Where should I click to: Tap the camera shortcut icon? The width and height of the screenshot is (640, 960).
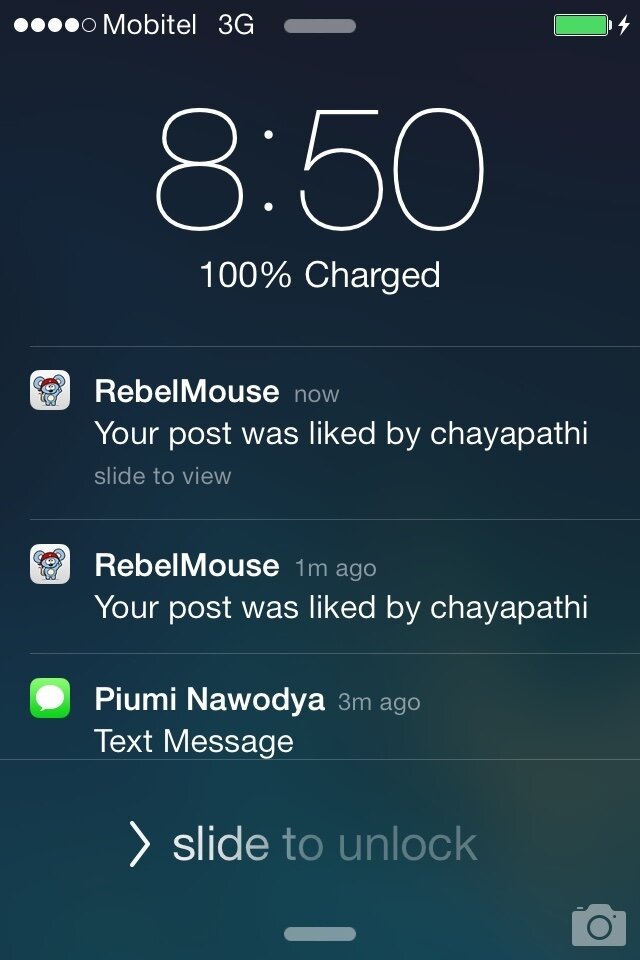(x=598, y=924)
